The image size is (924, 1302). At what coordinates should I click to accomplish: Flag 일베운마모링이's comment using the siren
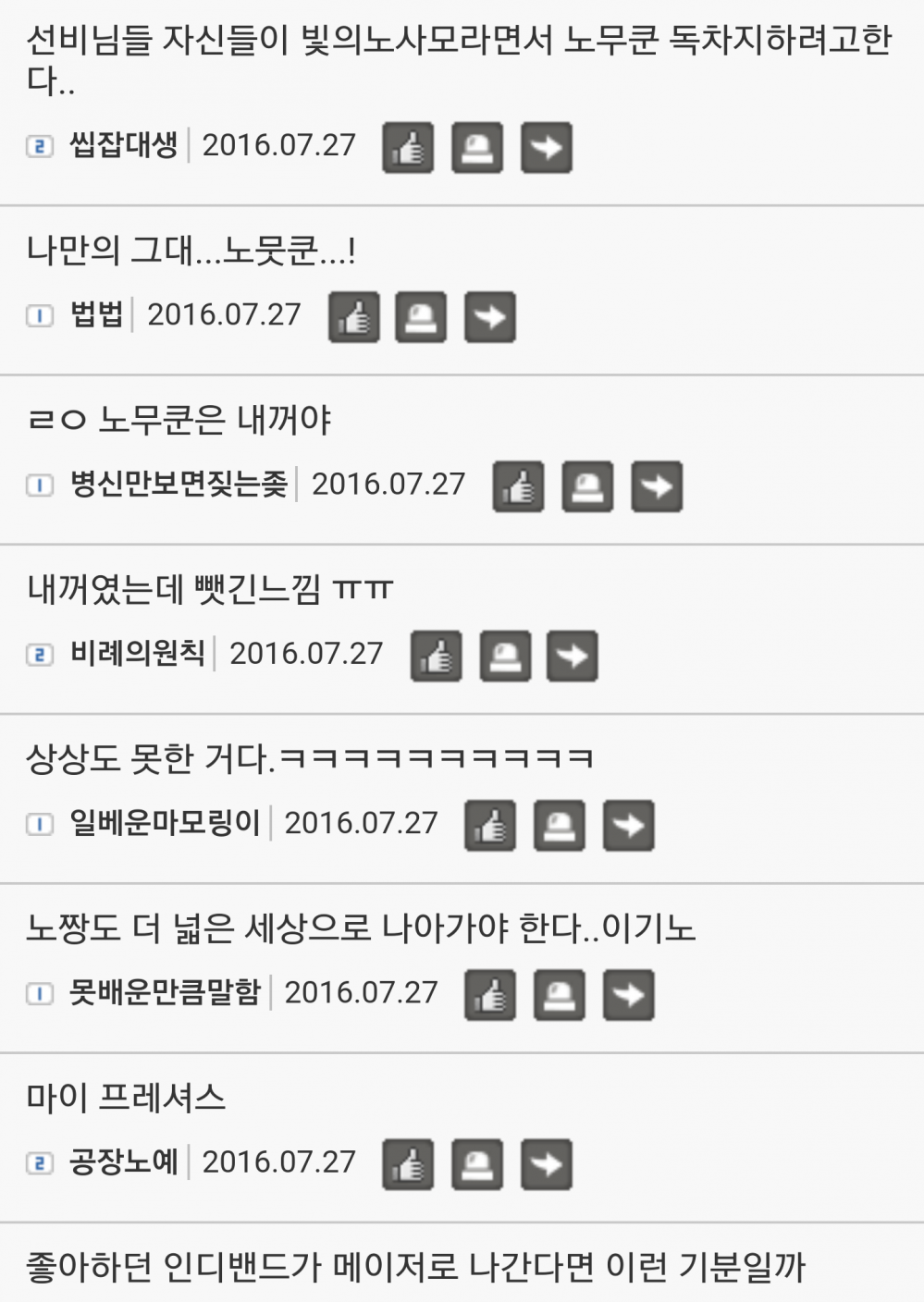tap(560, 825)
